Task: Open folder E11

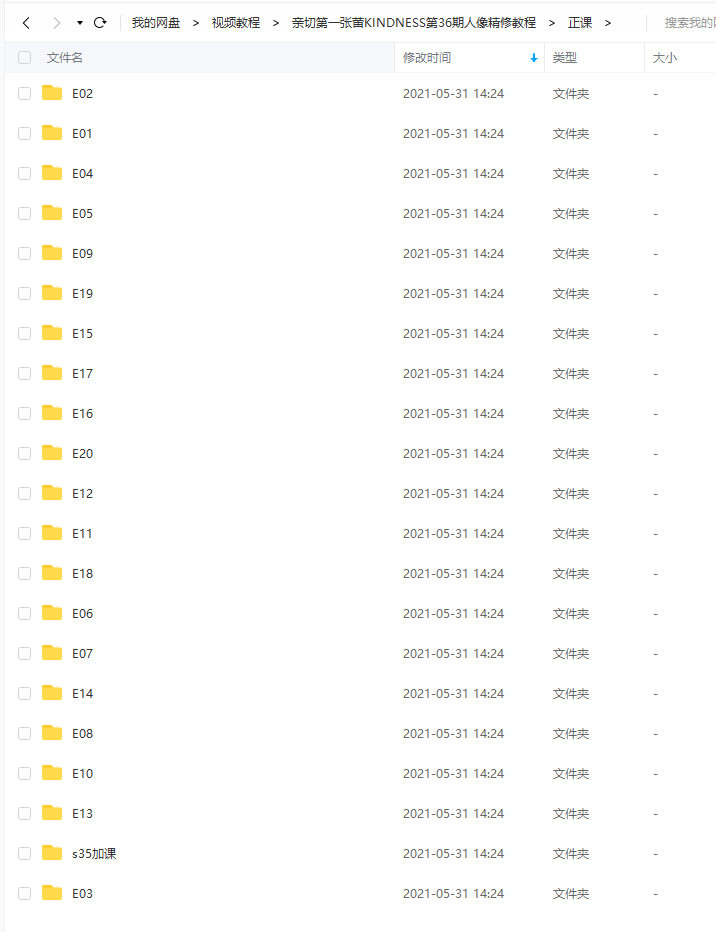Action: coord(82,534)
